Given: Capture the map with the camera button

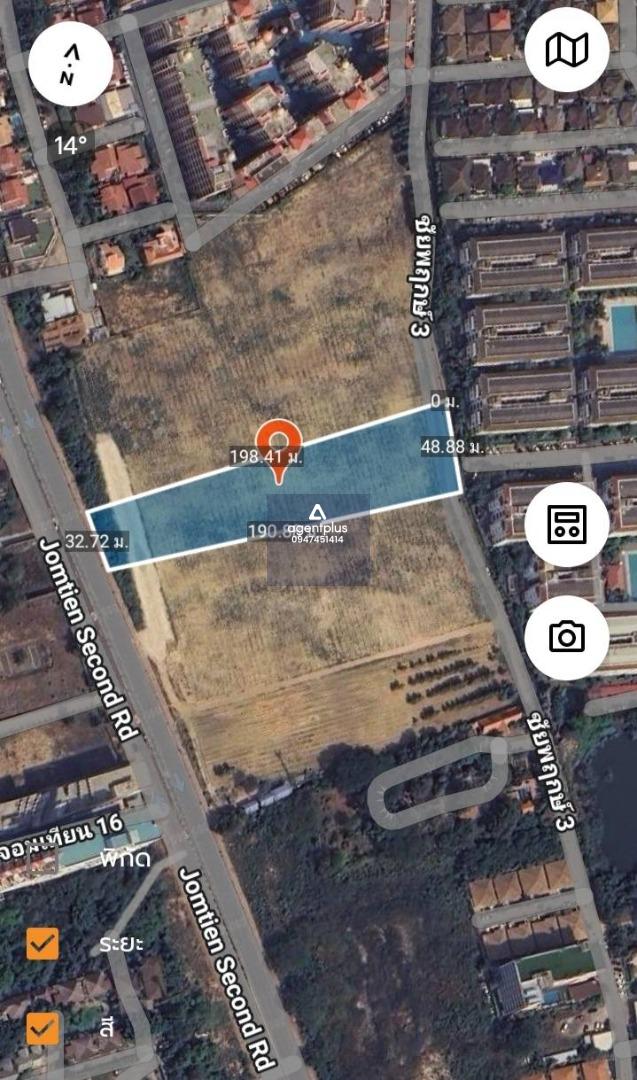Looking at the screenshot, I should 567,637.
